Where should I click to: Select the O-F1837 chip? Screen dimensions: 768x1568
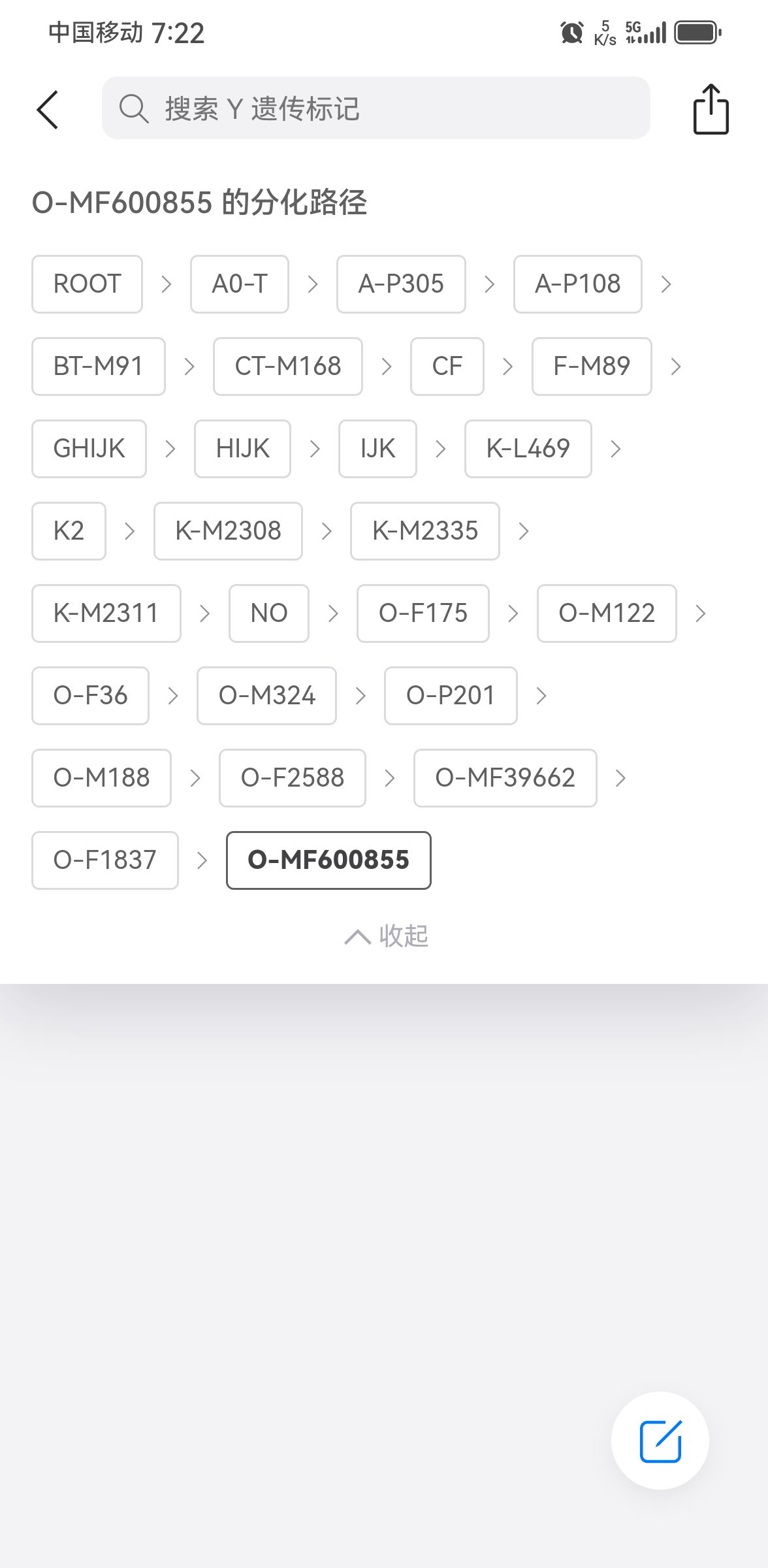[104, 860]
